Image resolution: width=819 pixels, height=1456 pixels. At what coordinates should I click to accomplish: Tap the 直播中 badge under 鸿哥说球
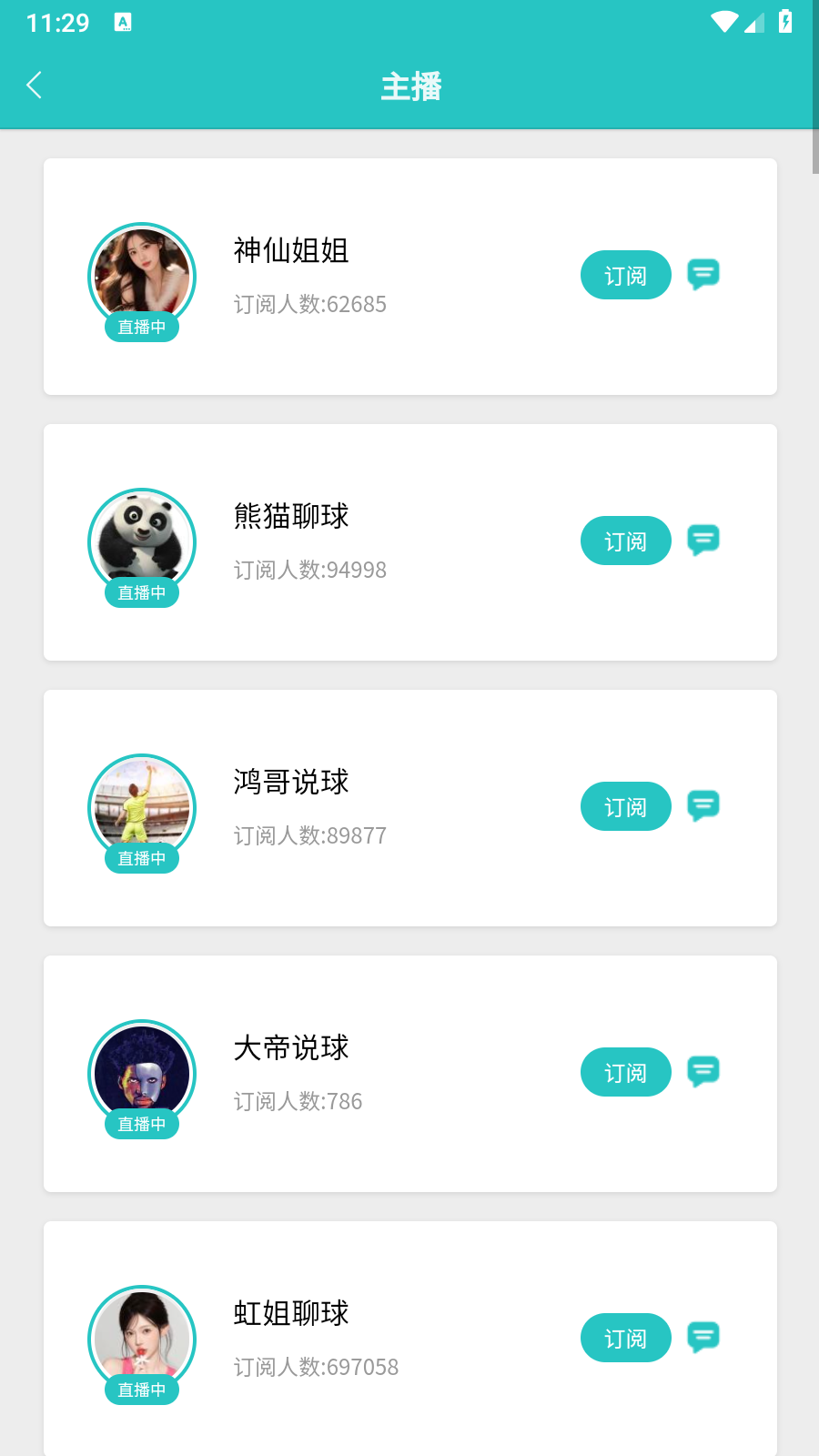point(141,857)
